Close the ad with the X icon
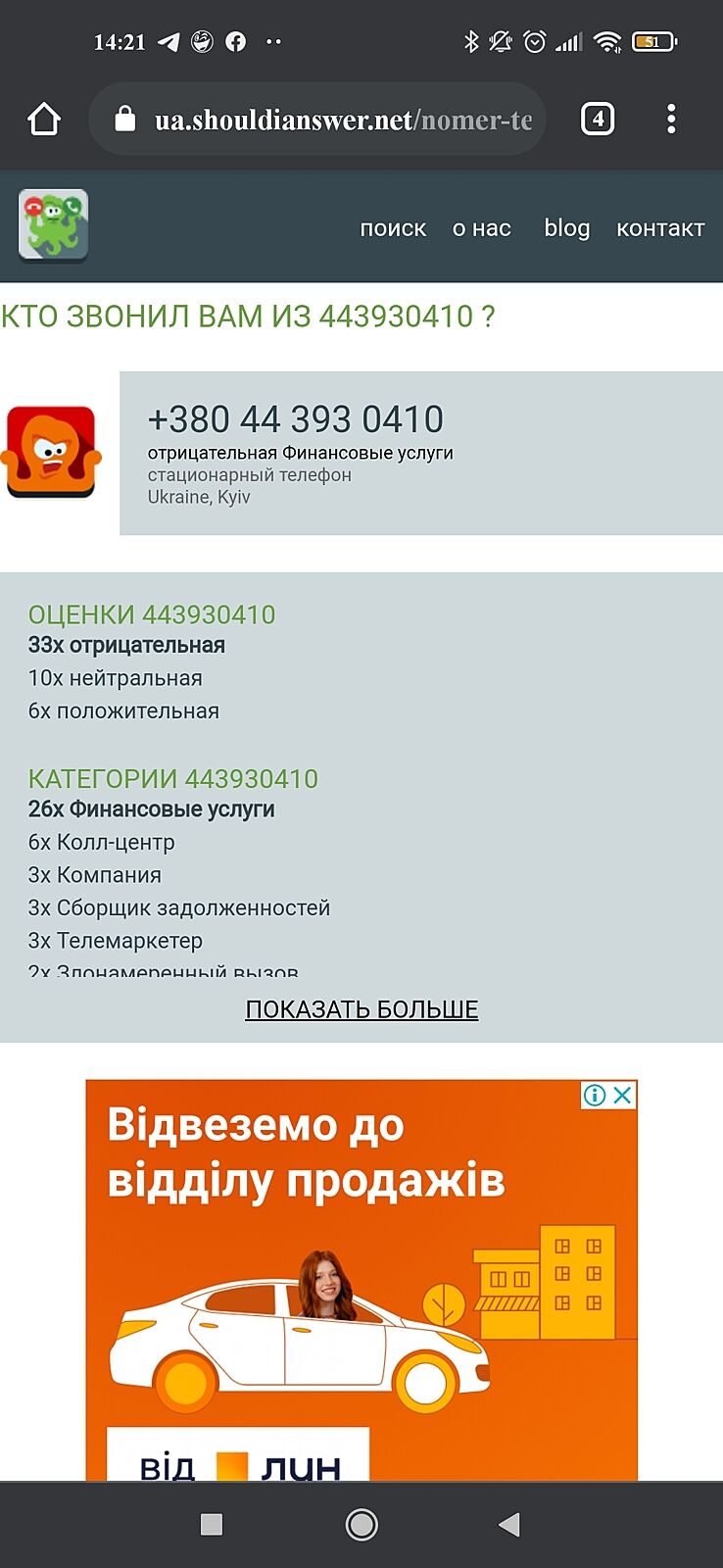This screenshot has width=723, height=1568. pos(623,1096)
